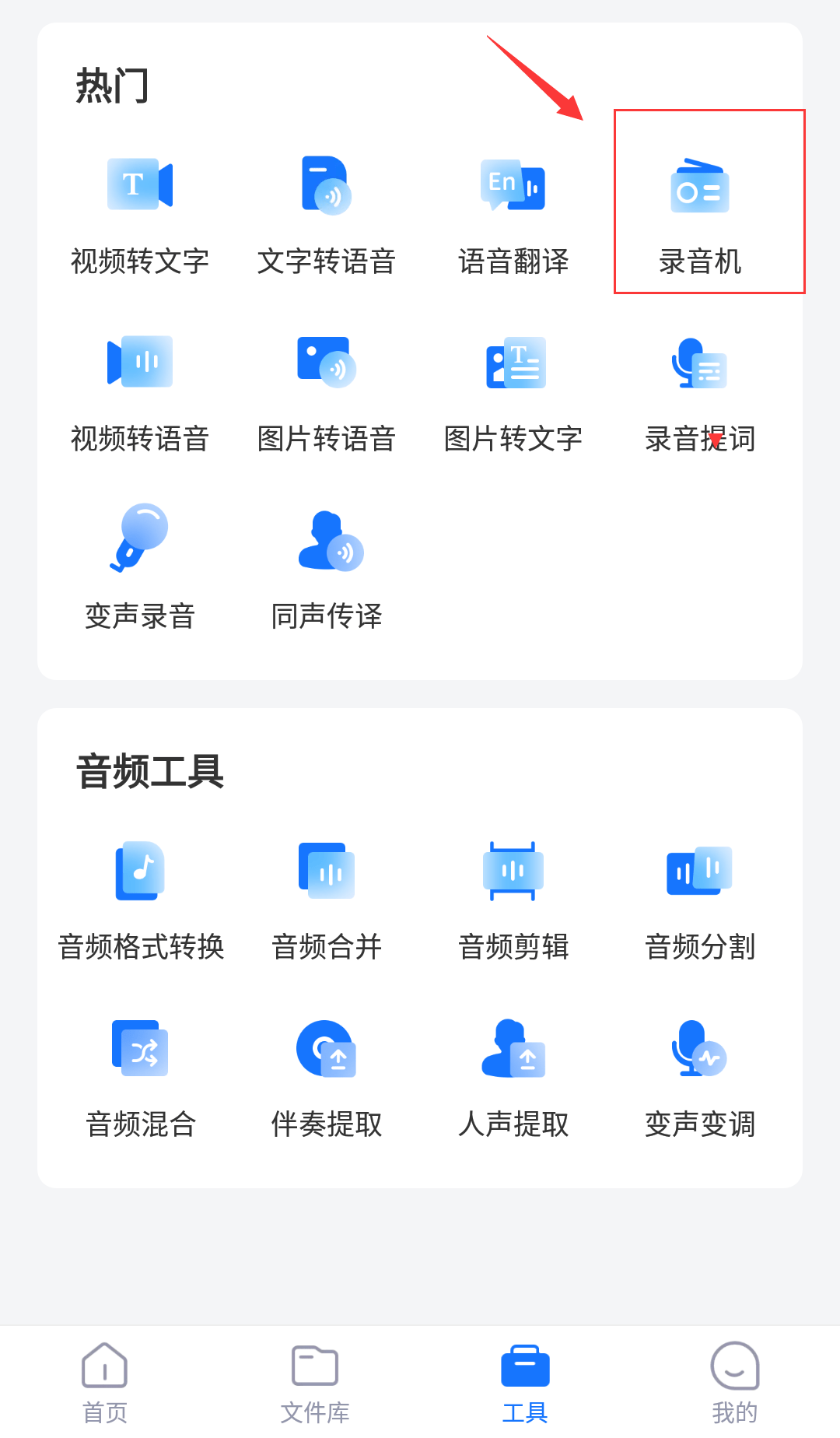Select the 音频格式转换 audio format converter
The image size is (840, 1438).
pyautogui.click(x=140, y=899)
